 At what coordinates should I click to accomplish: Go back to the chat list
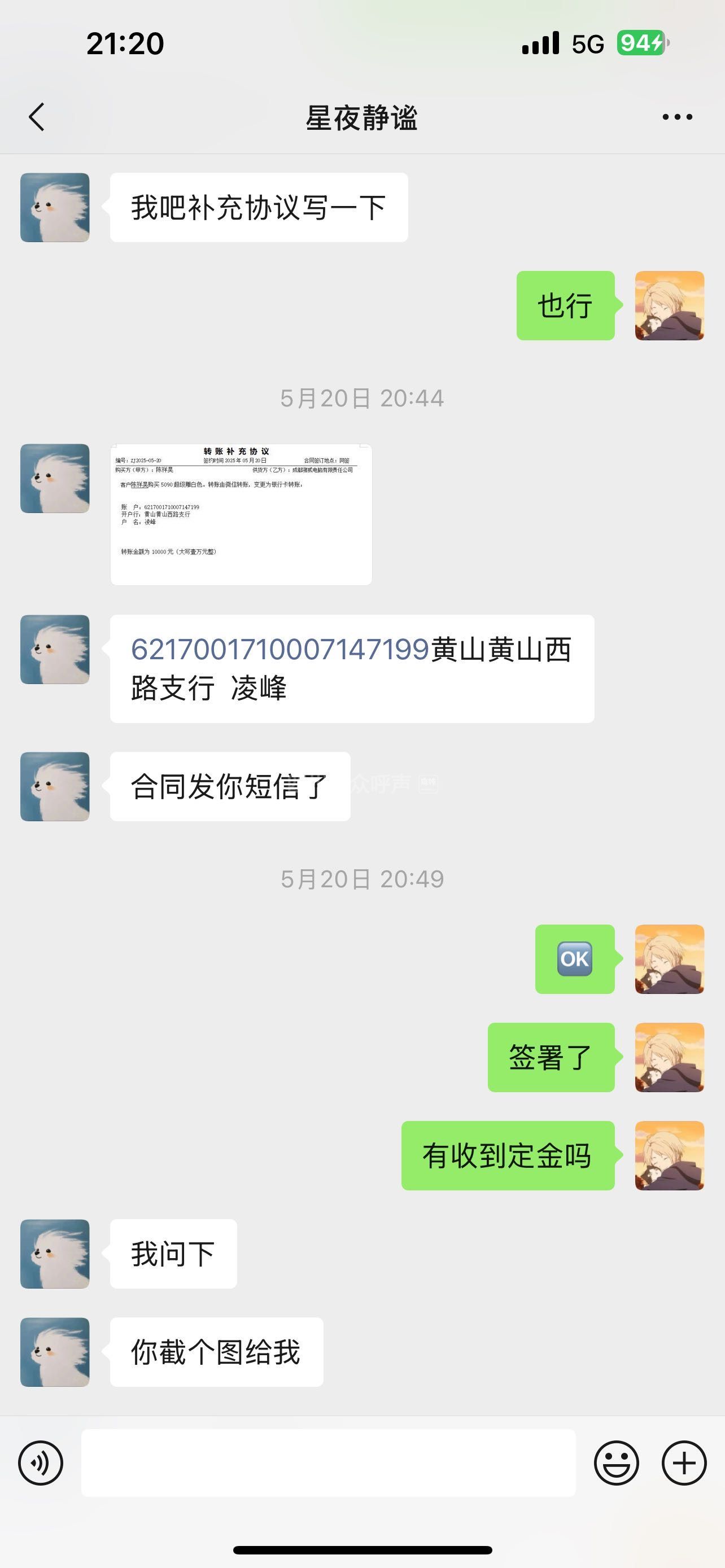pos(37,117)
